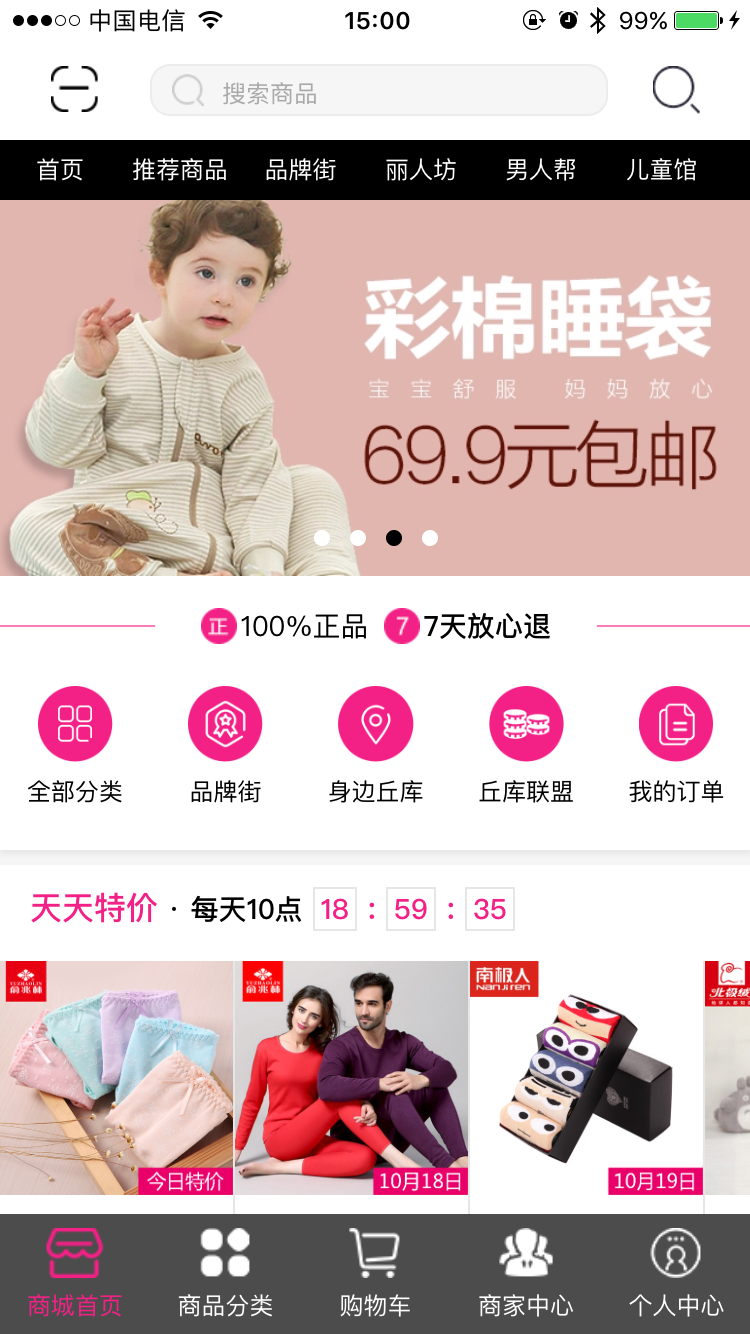Screen dimensions: 750x1334
Task: Open the 彩棉睡袋 banner
Action: tap(375, 388)
